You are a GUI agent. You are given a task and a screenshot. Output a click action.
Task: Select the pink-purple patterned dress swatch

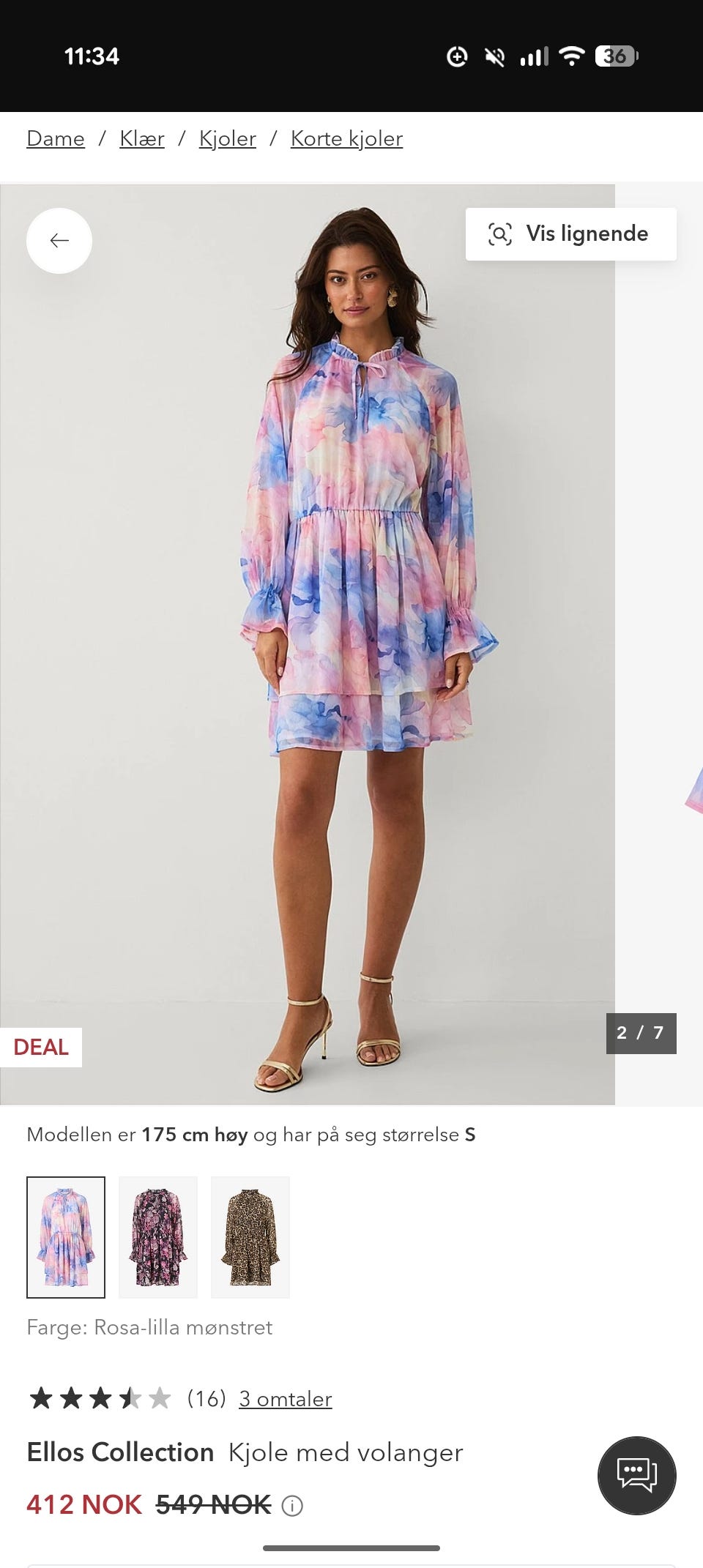click(66, 1237)
